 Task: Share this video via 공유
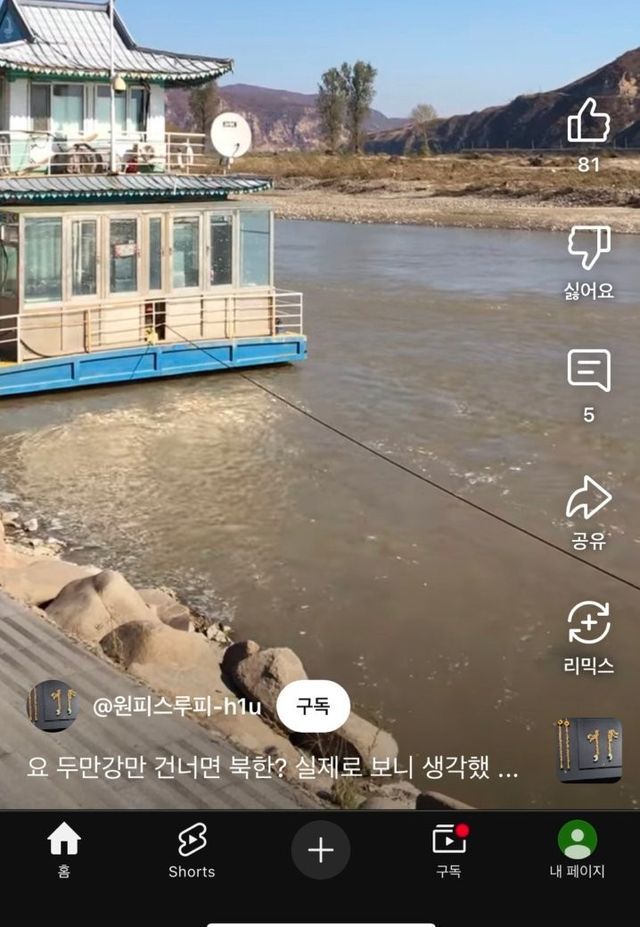pos(588,498)
